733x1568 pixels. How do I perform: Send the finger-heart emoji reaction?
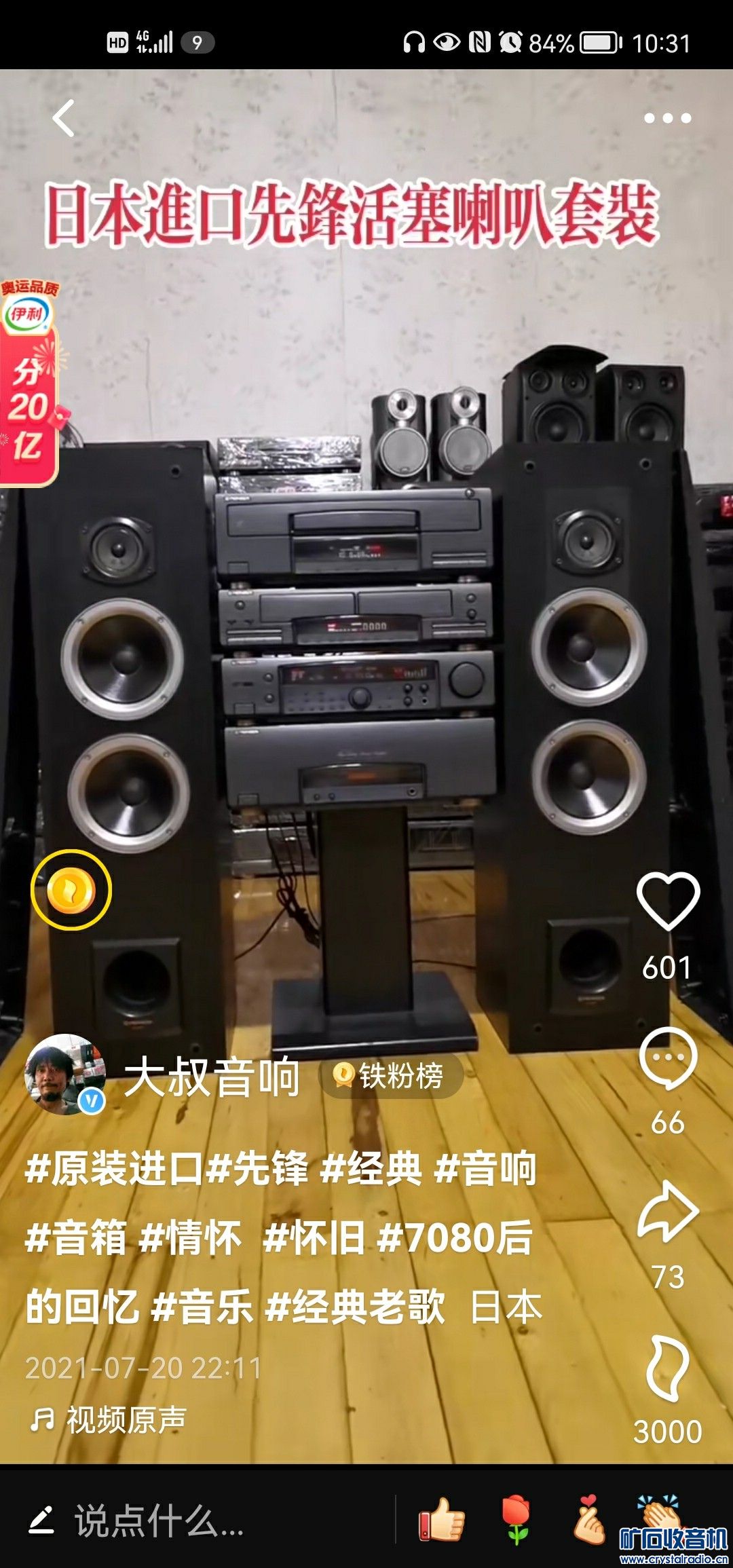pyautogui.click(x=589, y=1519)
